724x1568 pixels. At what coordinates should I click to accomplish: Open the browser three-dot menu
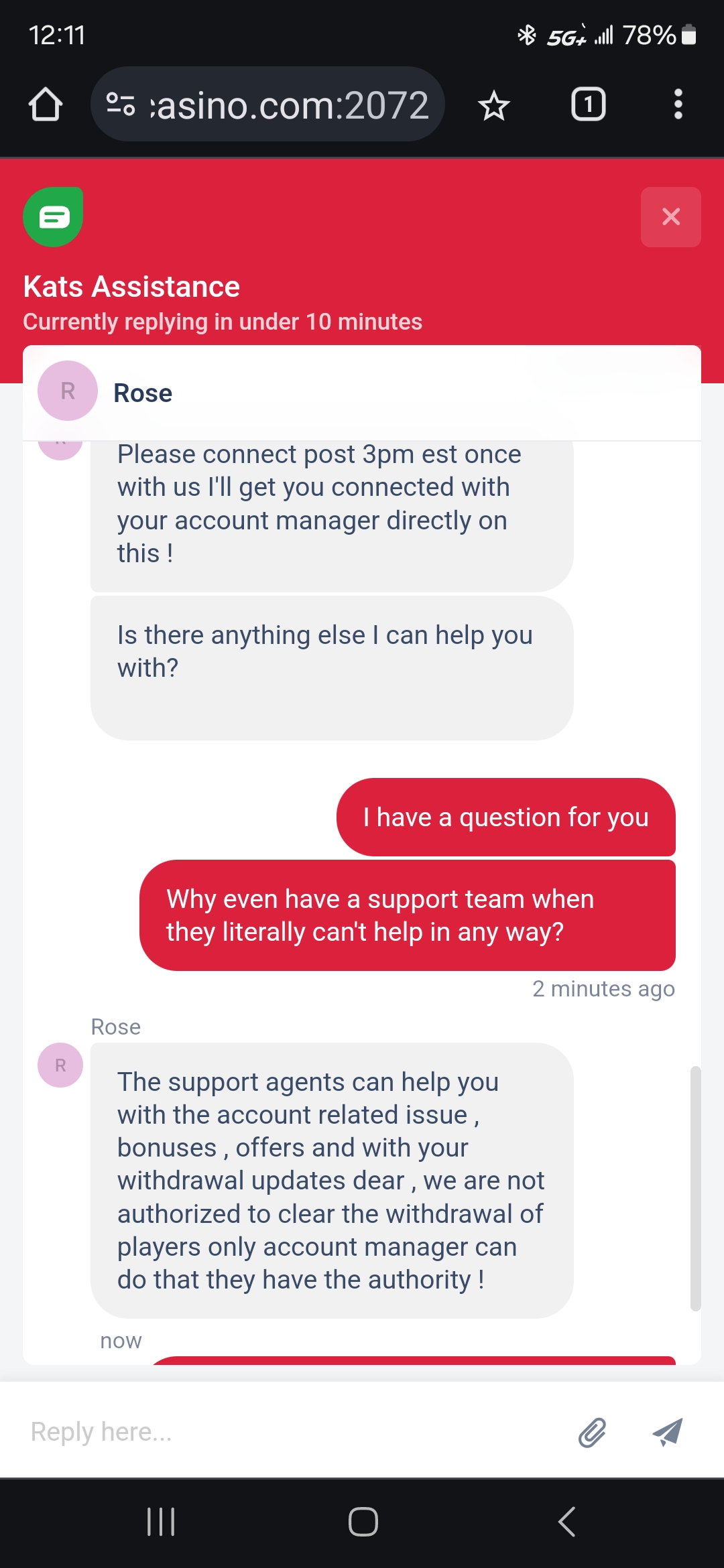click(678, 105)
